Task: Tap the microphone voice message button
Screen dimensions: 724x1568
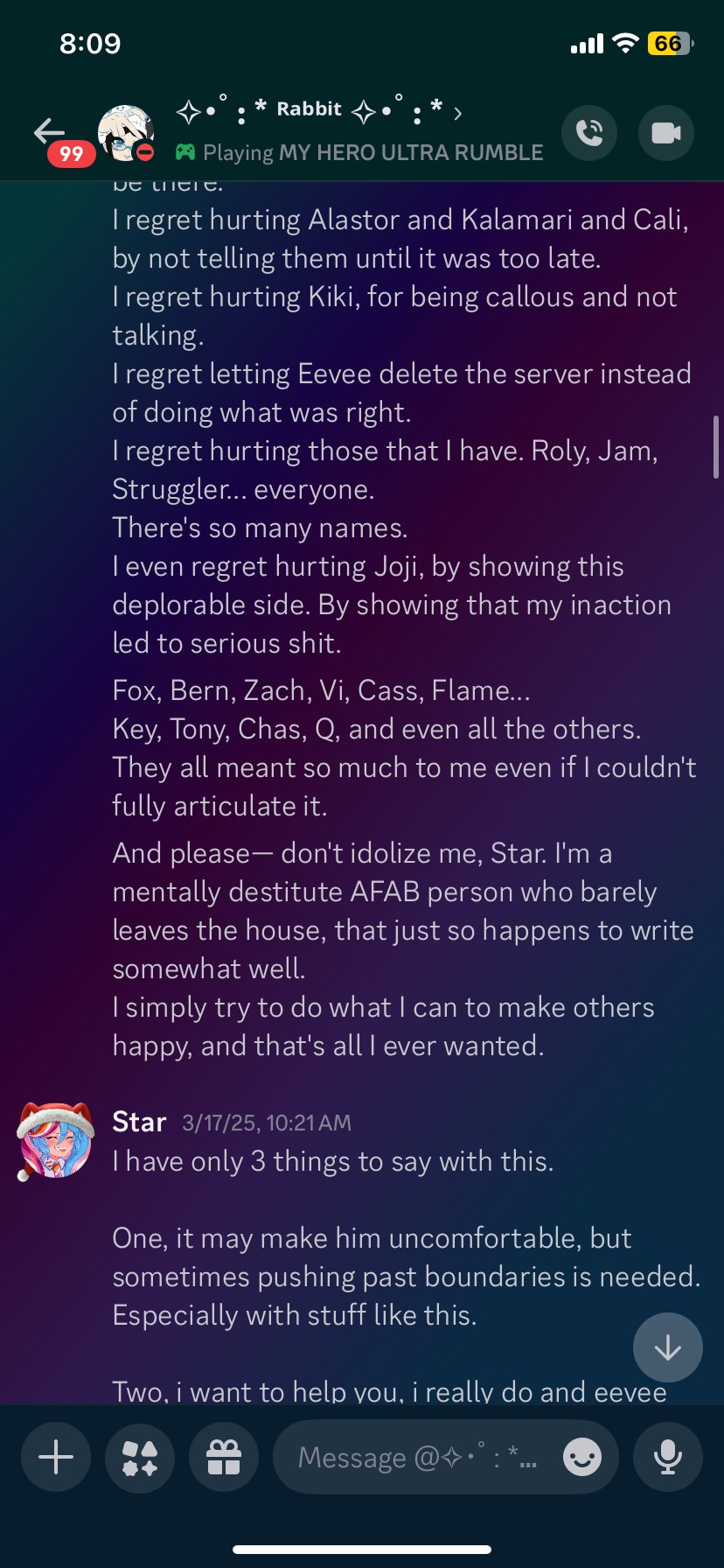Action: [x=668, y=1458]
